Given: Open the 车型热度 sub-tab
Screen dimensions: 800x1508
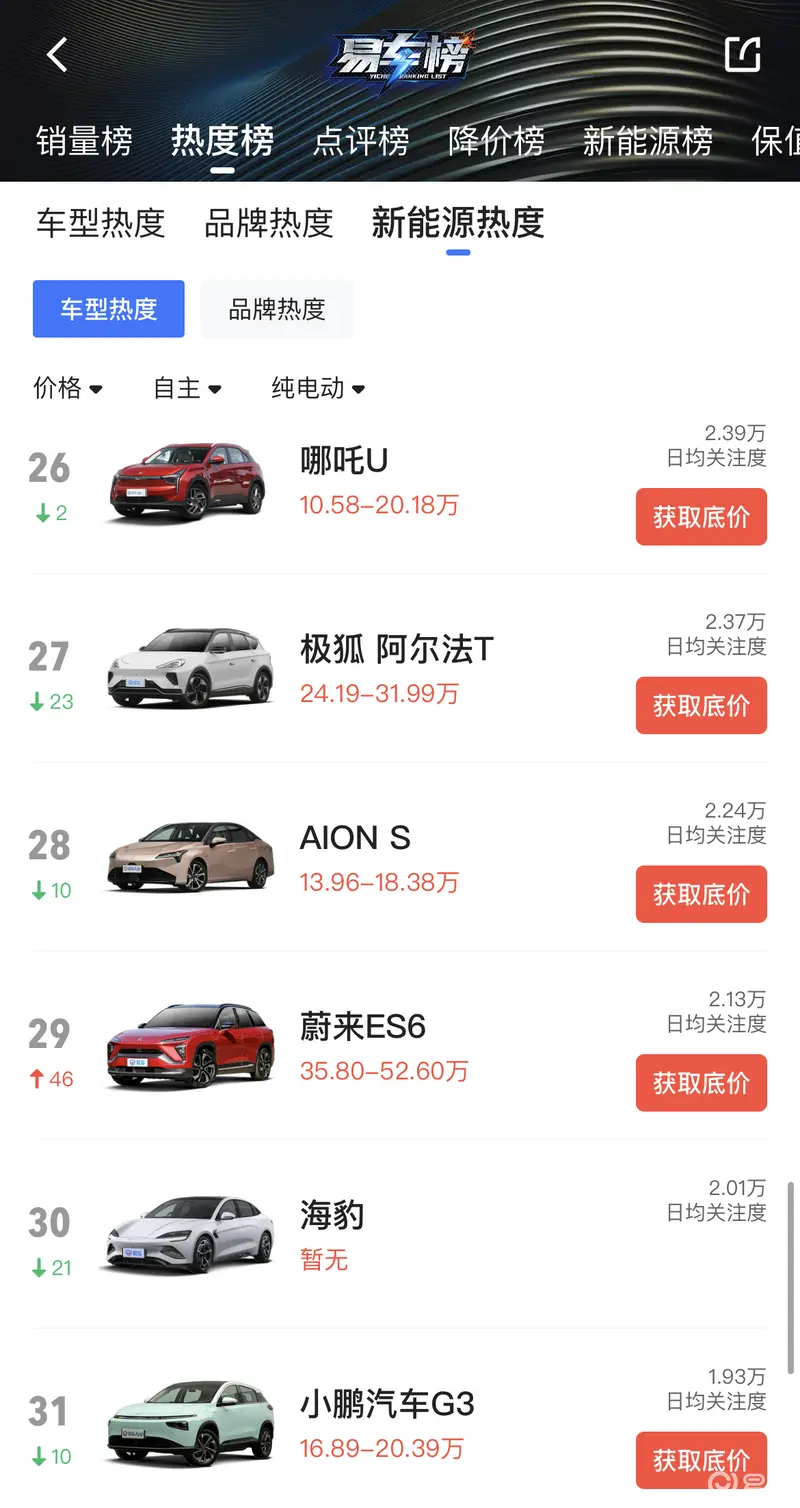Looking at the screenshot, I should [101, 222].
